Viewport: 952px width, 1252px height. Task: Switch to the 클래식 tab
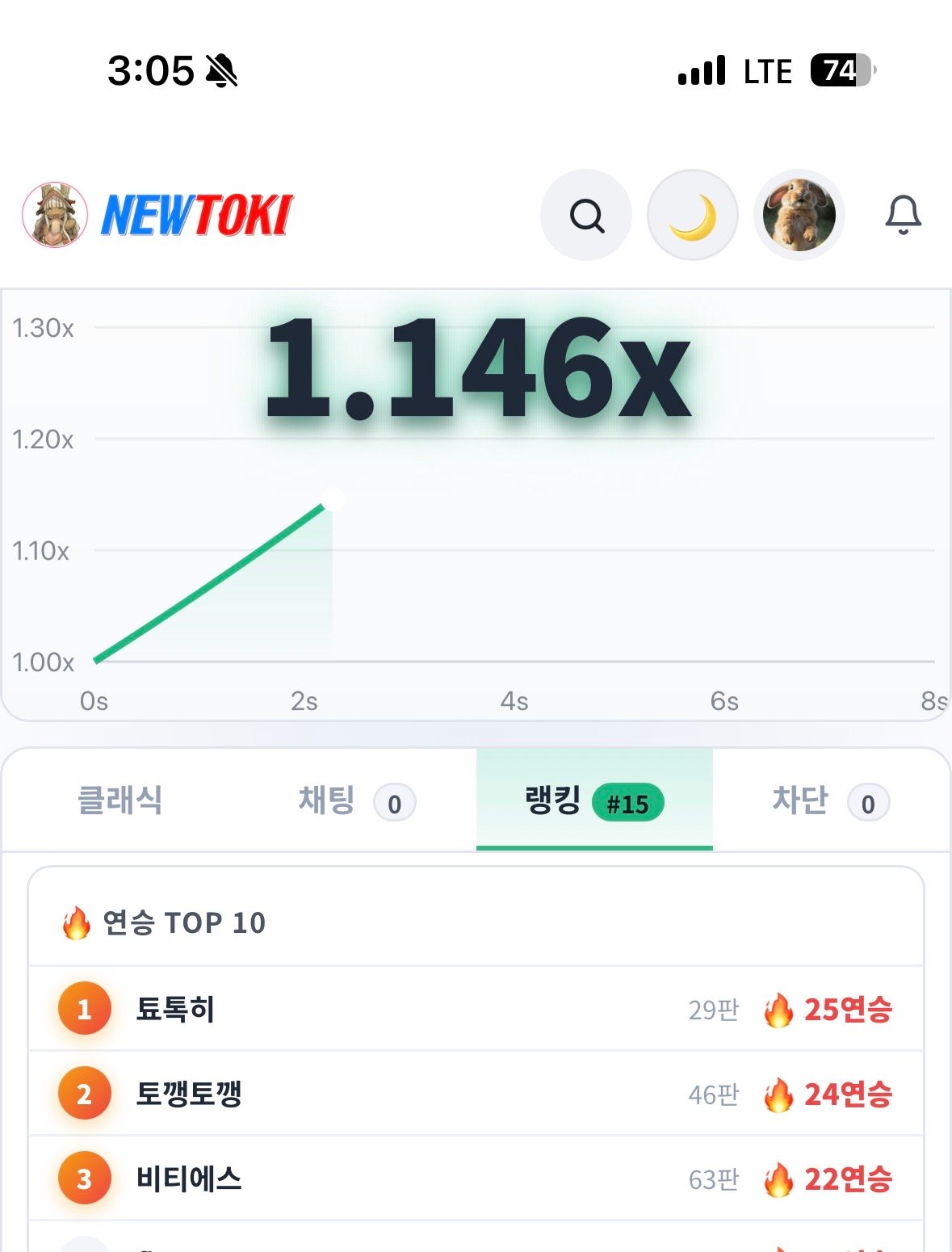point(120,800)
